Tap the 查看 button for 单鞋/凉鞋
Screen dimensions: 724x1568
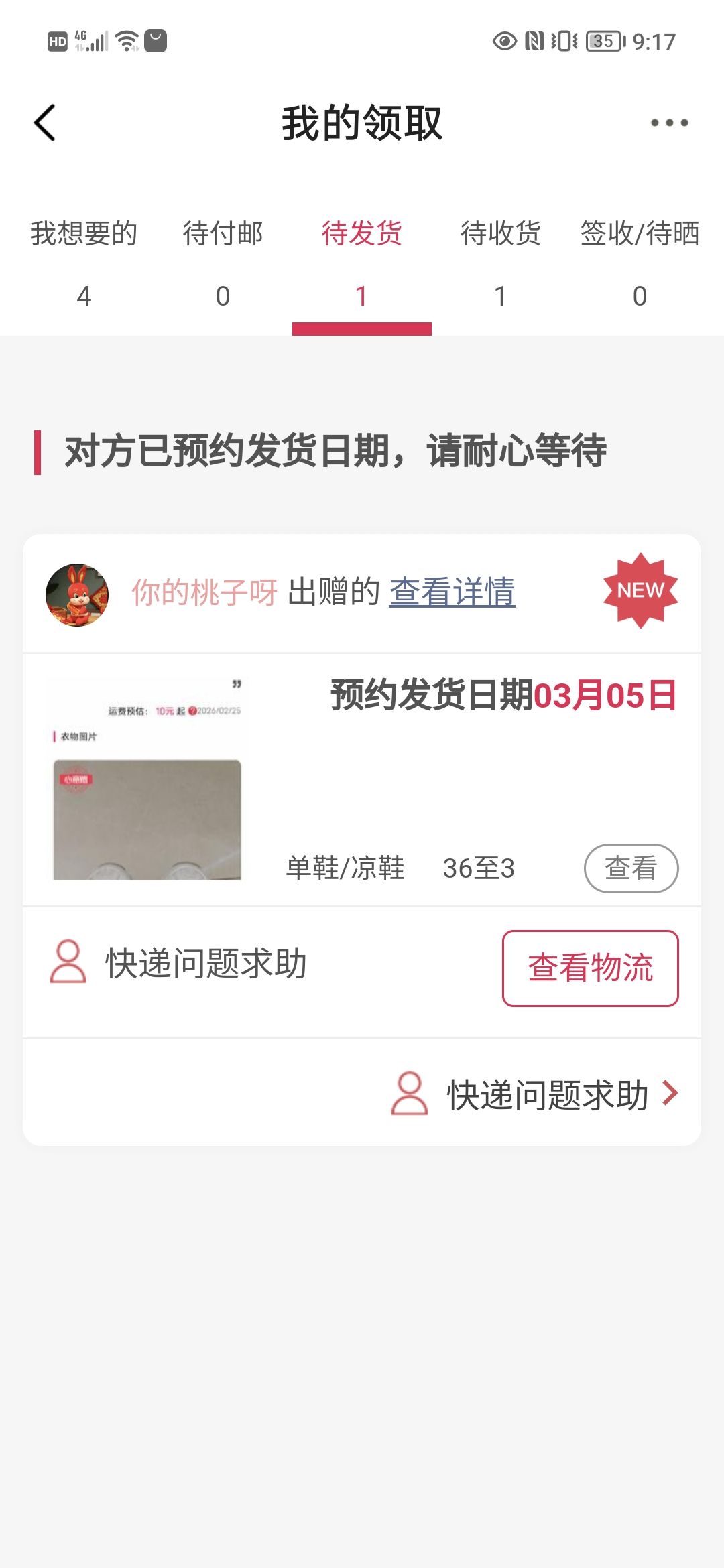pos(631,868)
